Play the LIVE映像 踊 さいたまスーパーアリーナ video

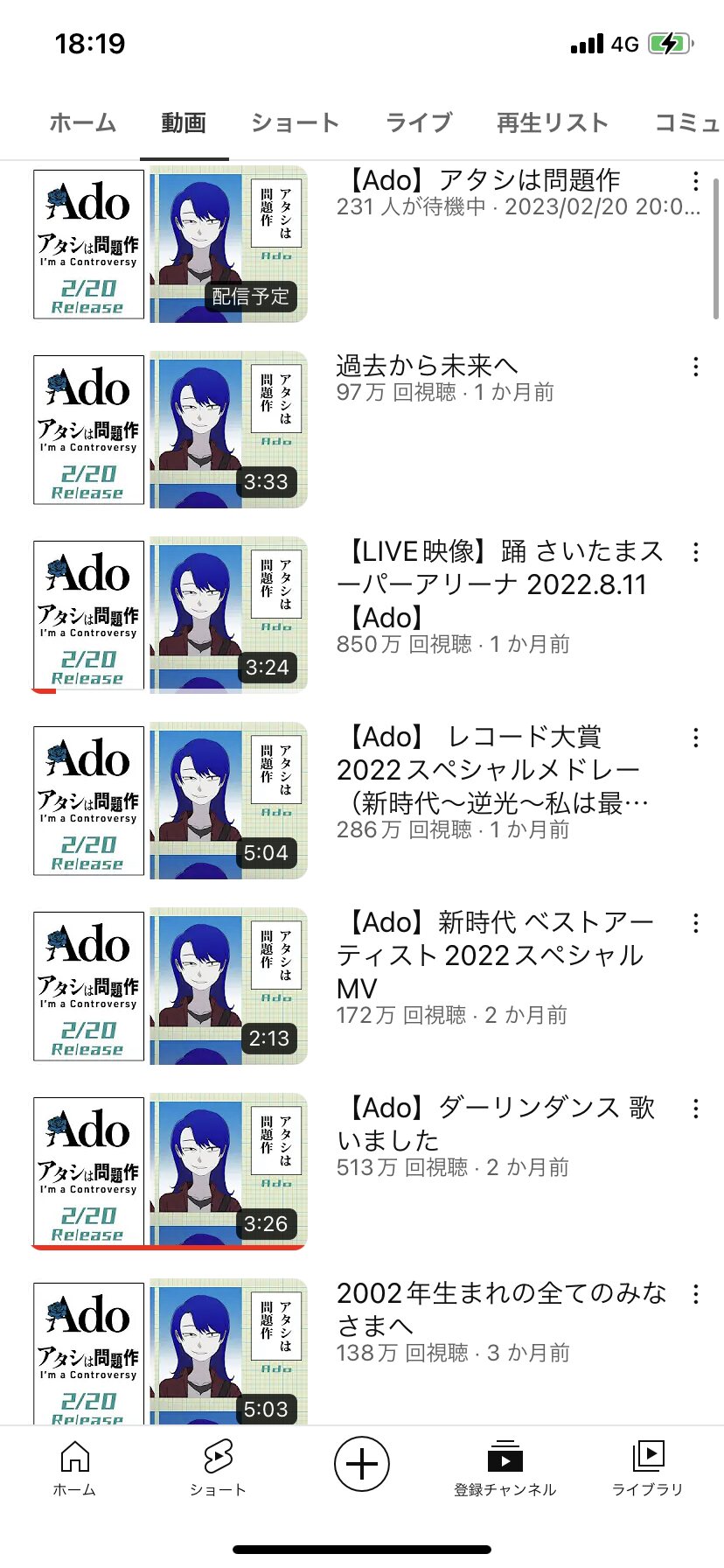click(x=171, y=615)
